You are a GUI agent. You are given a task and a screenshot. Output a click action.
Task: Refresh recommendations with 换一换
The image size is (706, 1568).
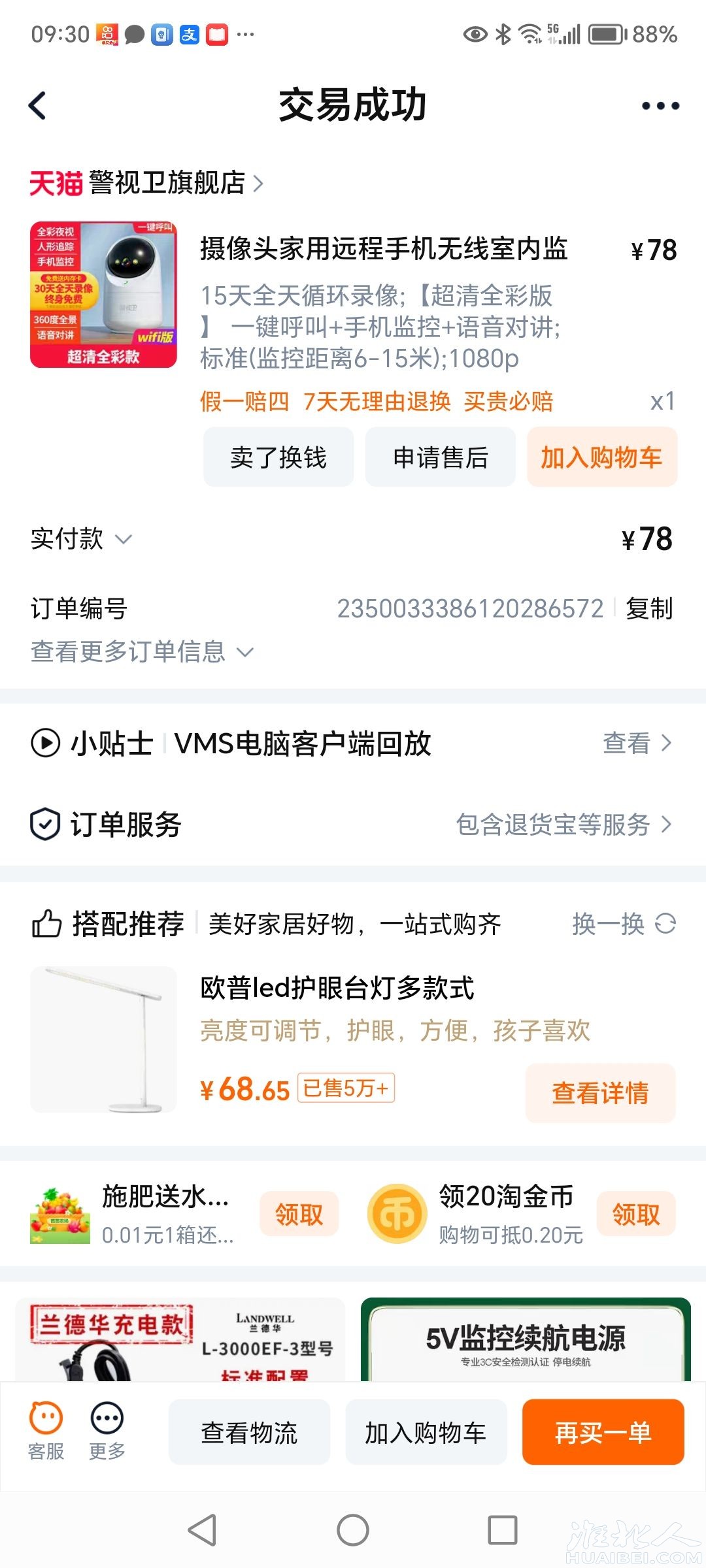click(623, 924)
